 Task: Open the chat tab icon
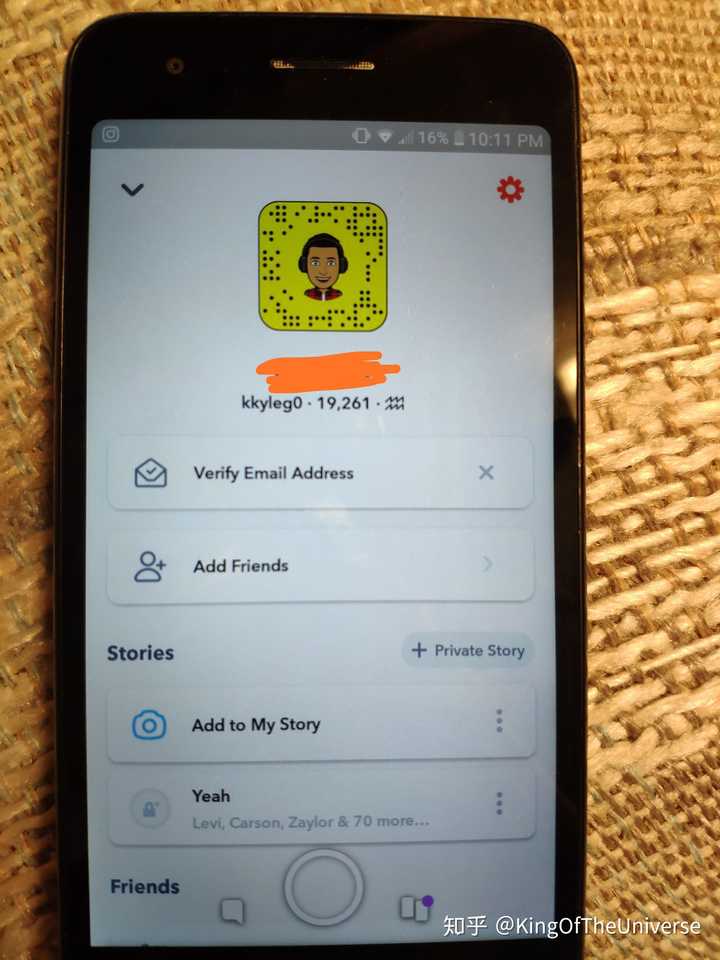tap(233, 910)
